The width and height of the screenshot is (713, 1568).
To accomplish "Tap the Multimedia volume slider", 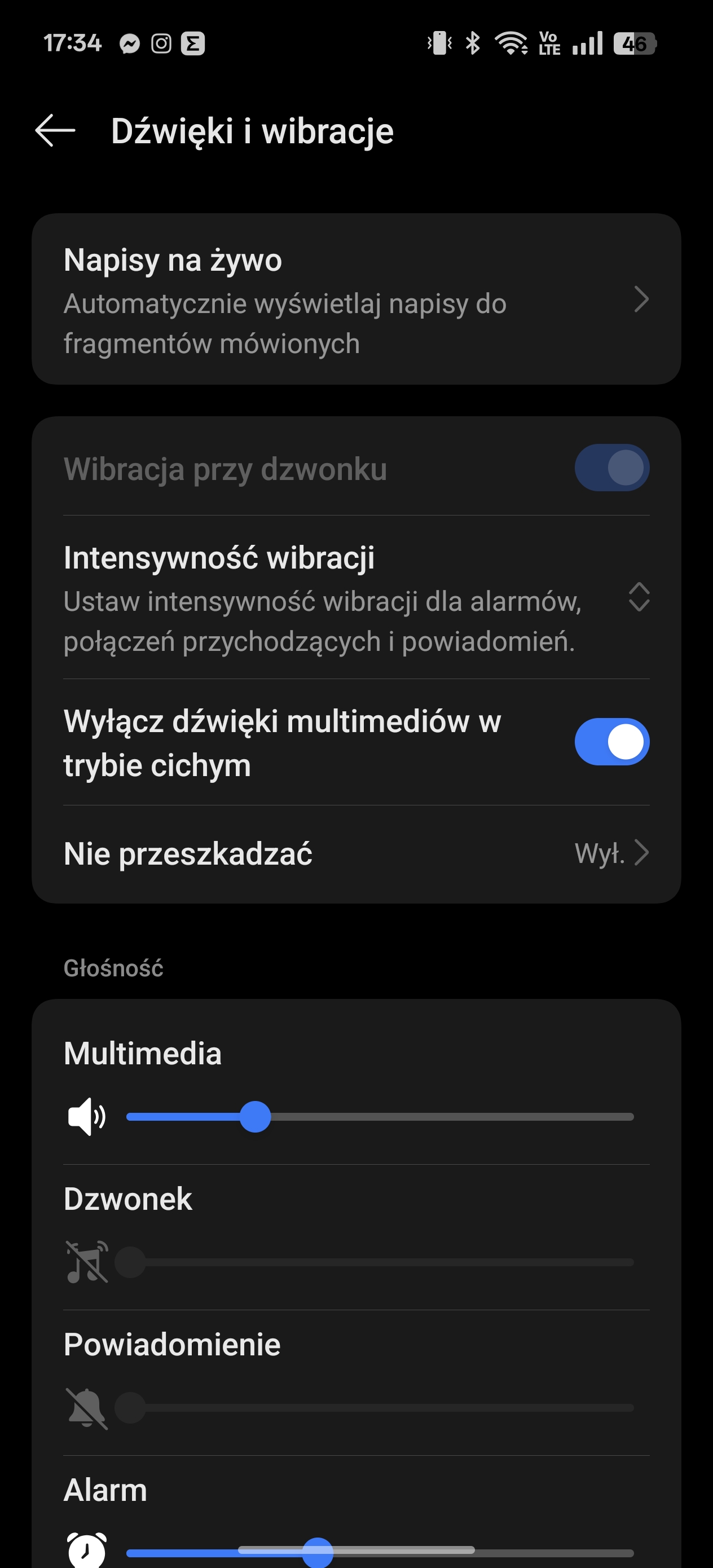I will (x=380, y=1117).
